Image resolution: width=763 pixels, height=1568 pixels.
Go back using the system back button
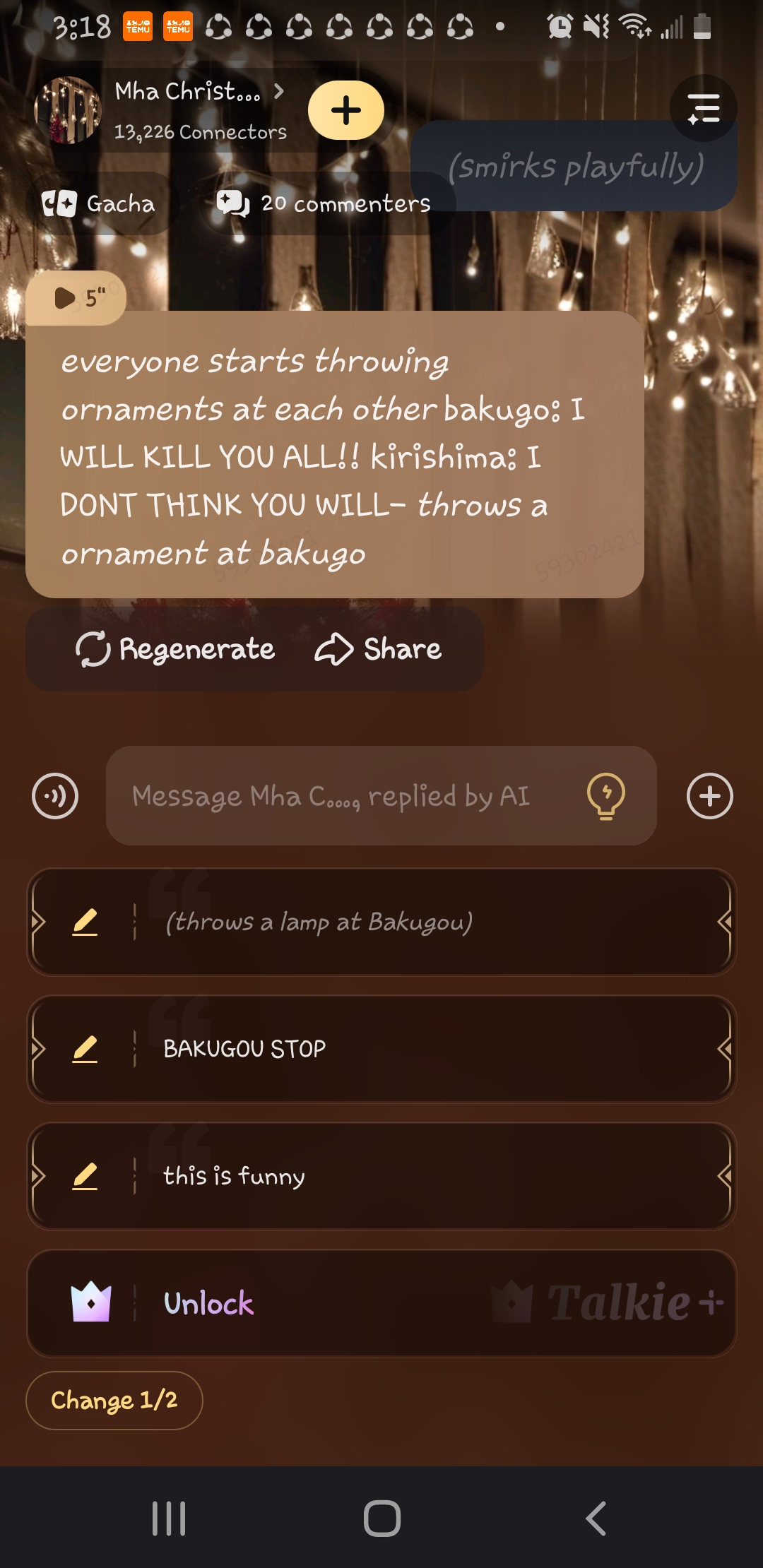pyautogui.click(x=596, y=1519)
